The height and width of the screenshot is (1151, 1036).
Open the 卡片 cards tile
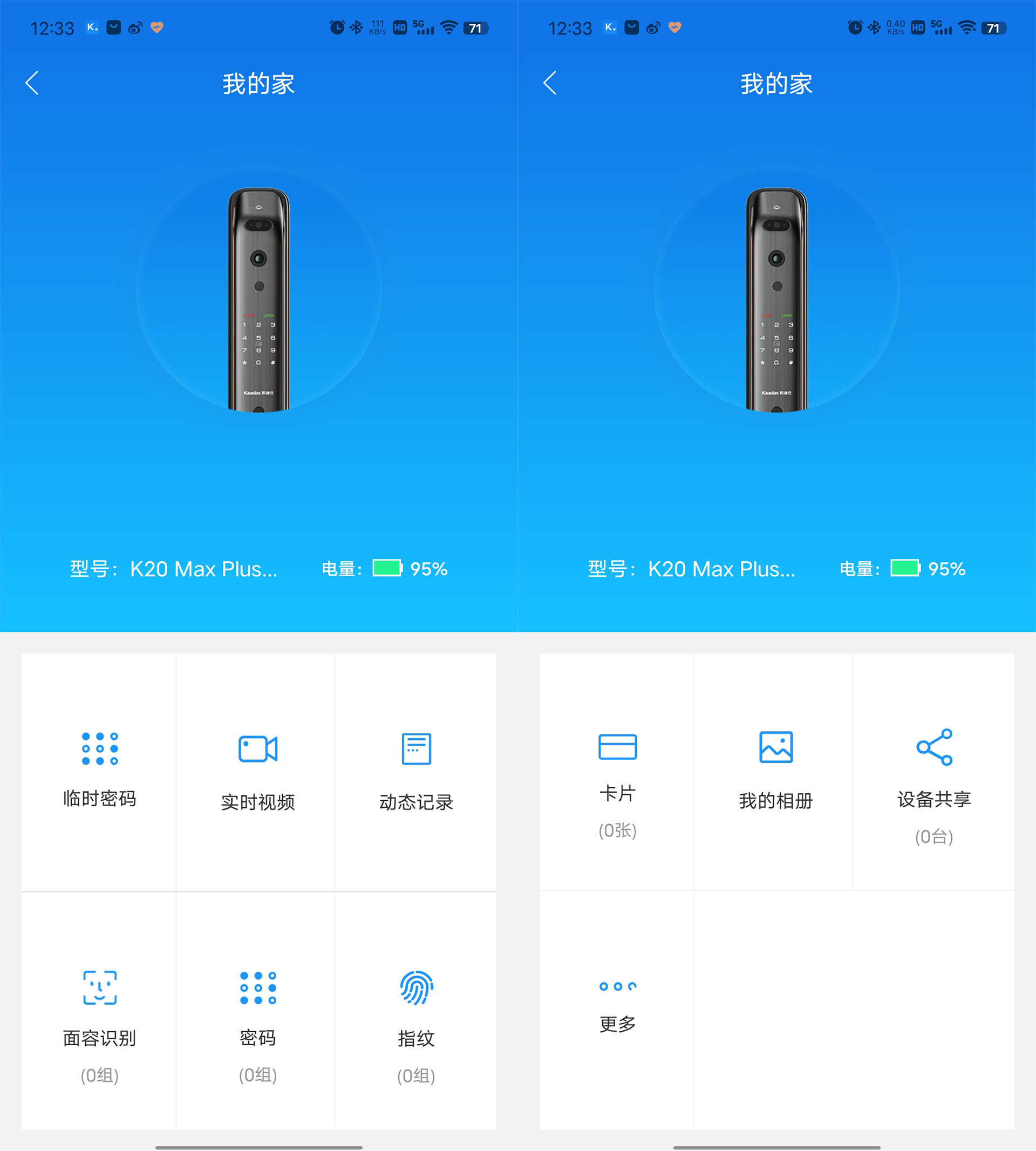(617, 771)
